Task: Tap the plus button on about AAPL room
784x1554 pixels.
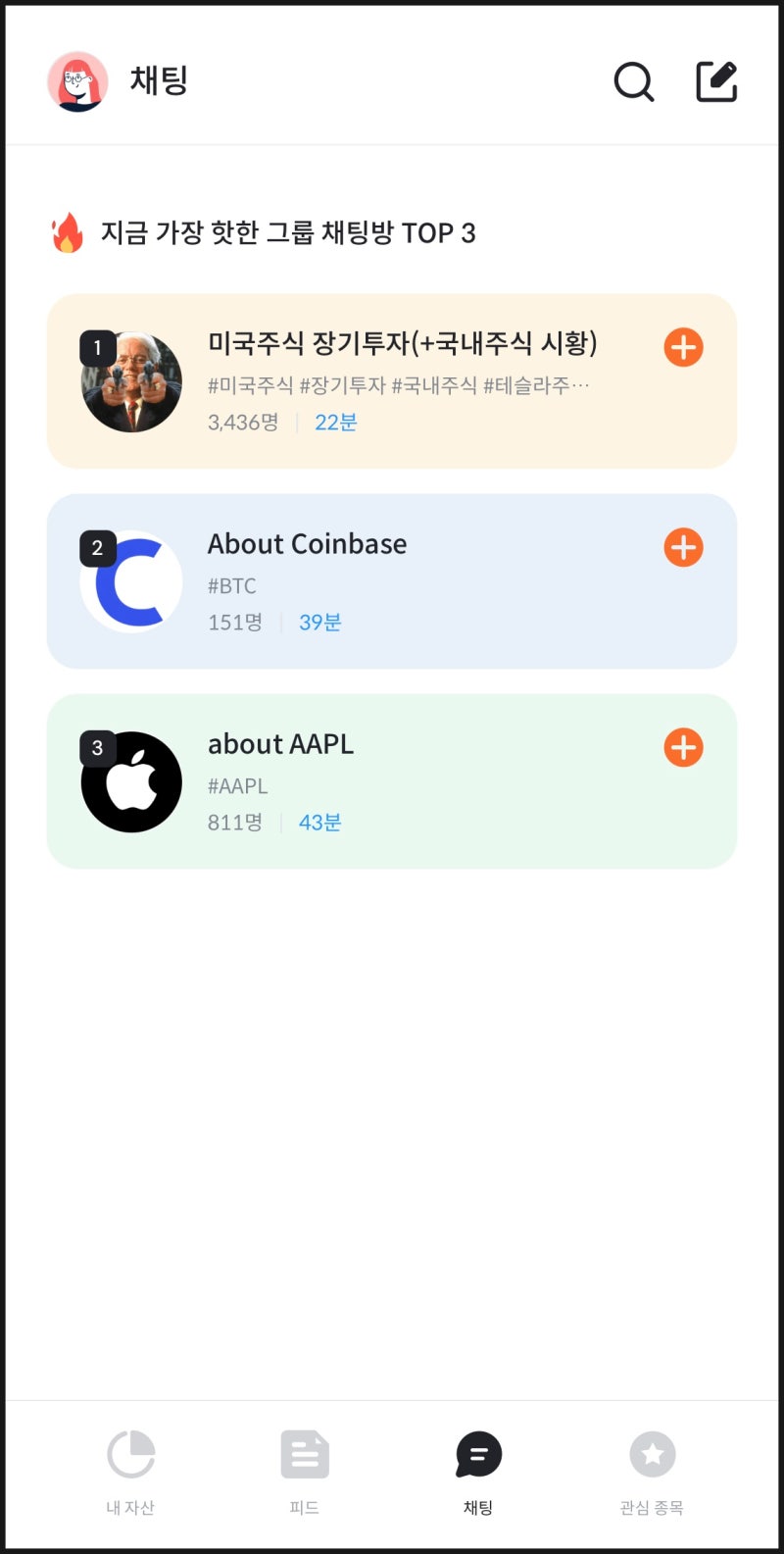Action: click(683, 747)
